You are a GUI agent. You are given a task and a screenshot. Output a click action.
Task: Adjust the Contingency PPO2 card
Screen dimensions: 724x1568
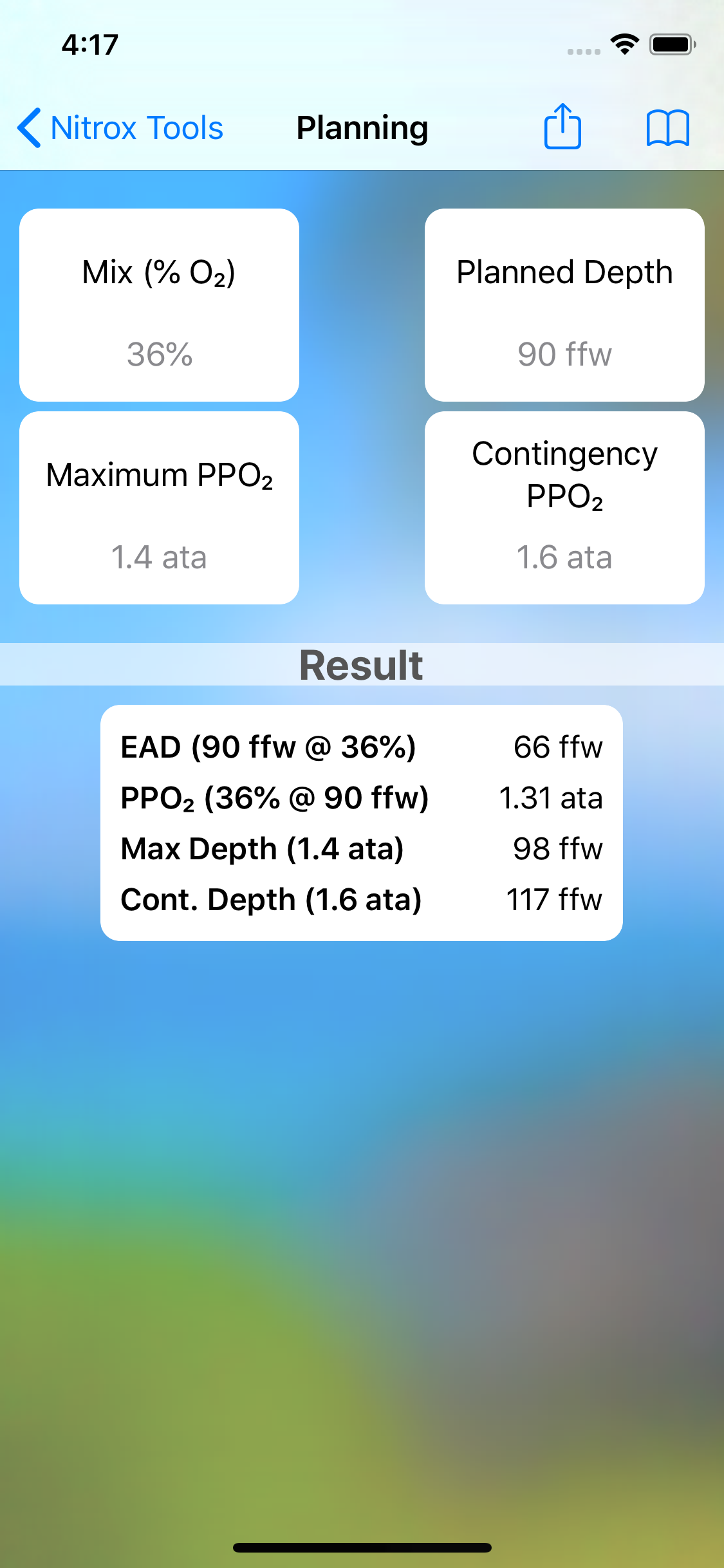tap(564, 508)
